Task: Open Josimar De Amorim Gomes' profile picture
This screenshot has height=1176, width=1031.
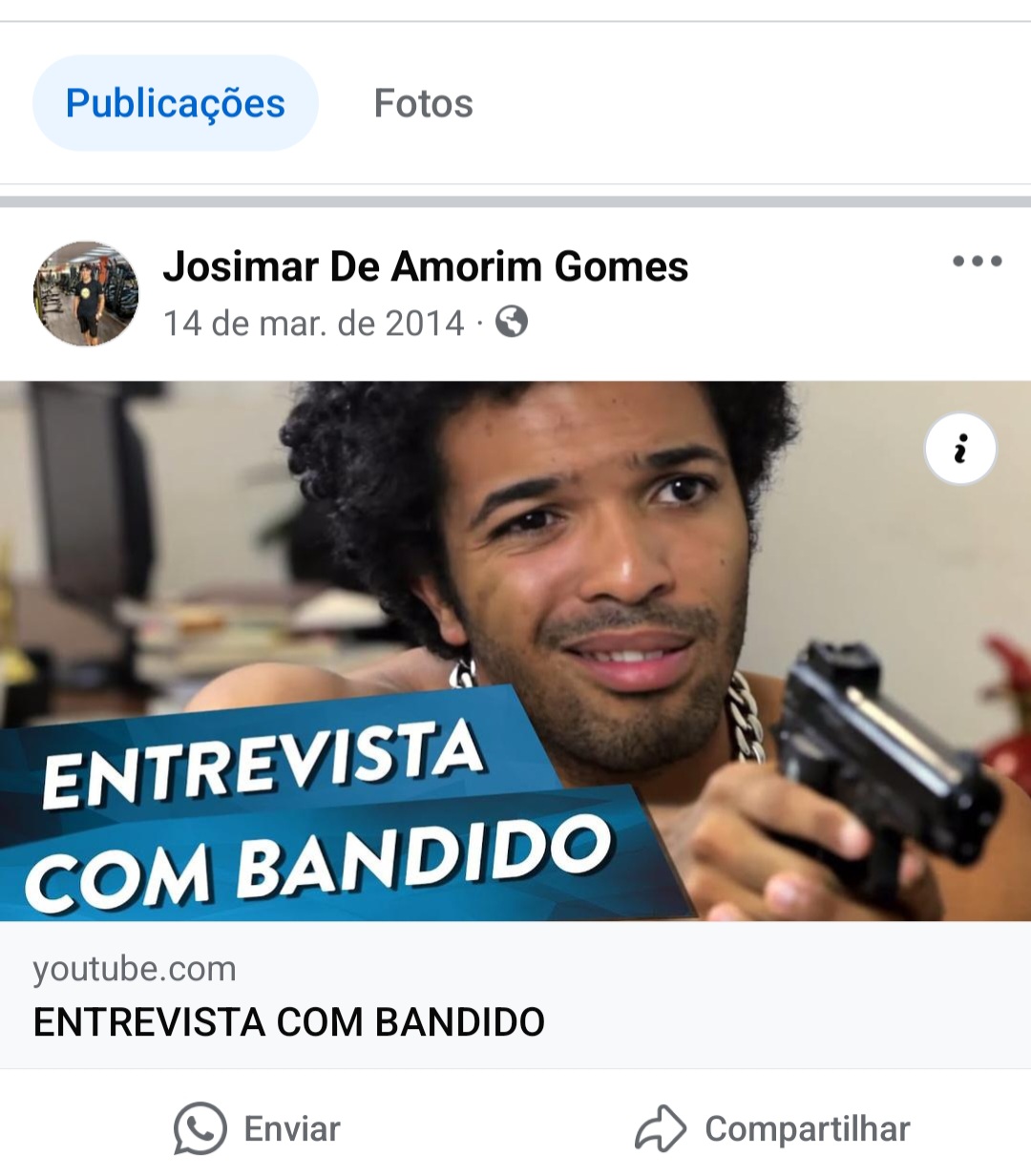Action: [86, 293]
